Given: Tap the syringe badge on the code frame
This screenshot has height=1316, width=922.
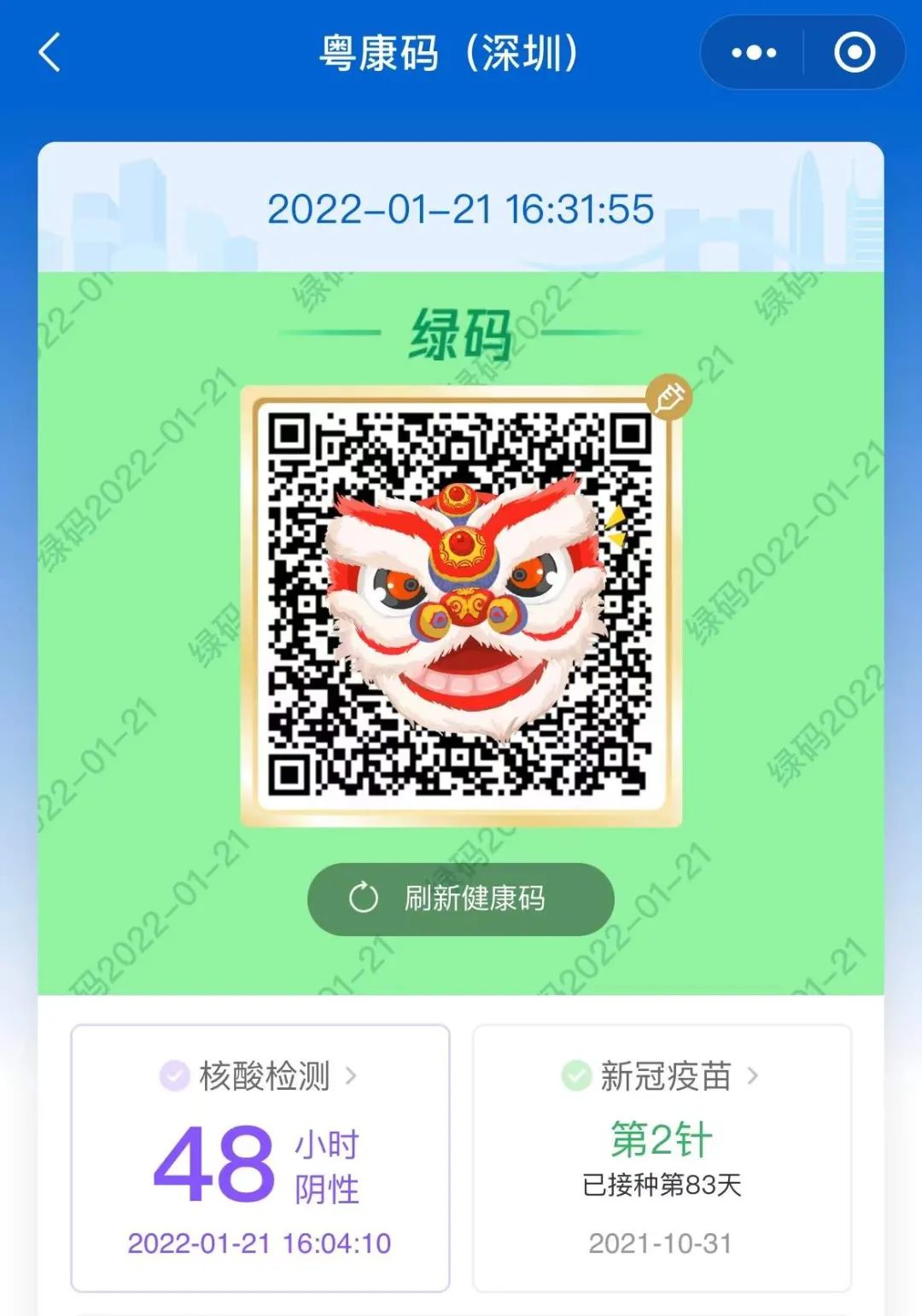Looking at the screenshot, I should point(669,397).
